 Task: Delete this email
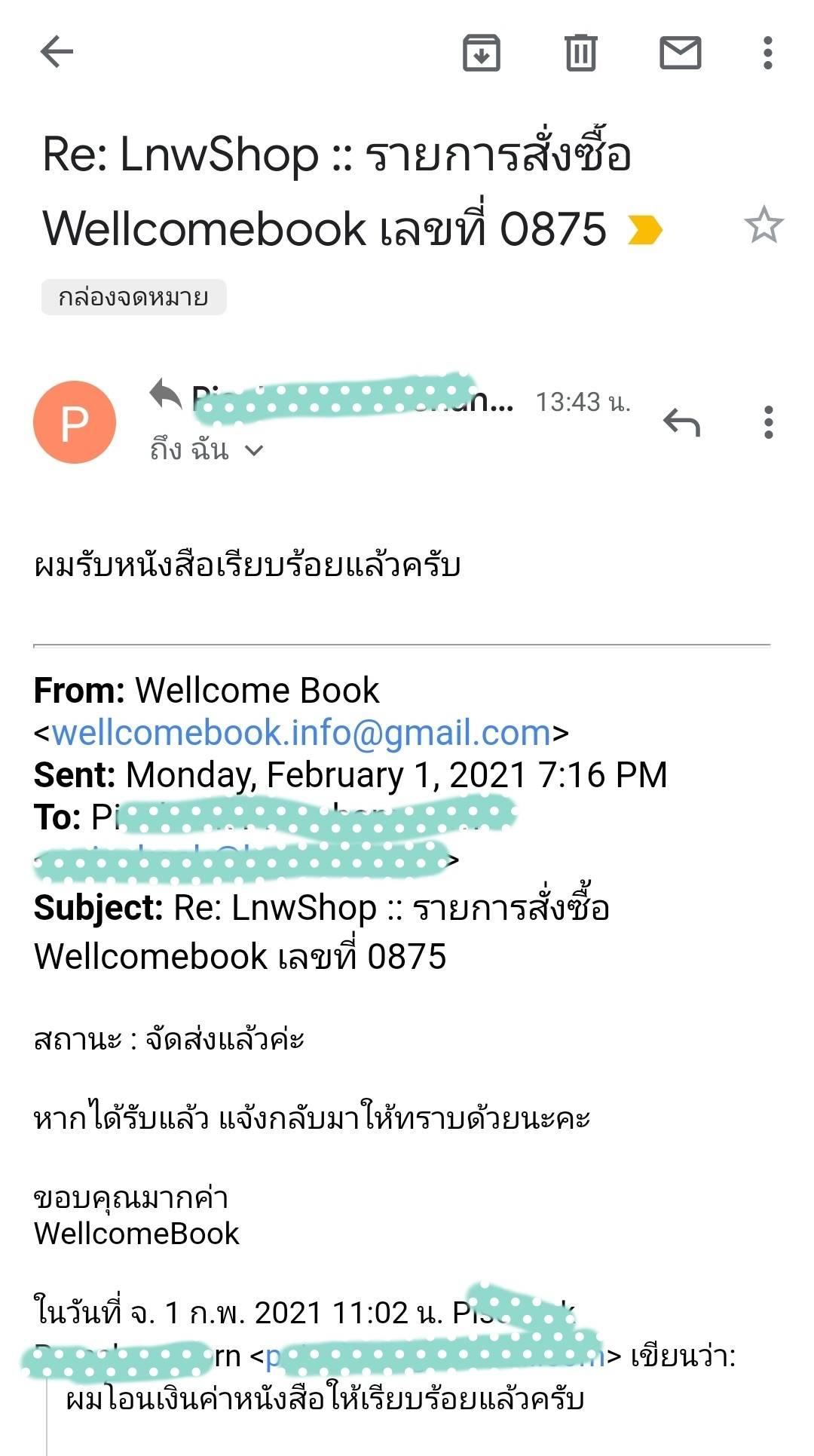[x=580, y=53]
